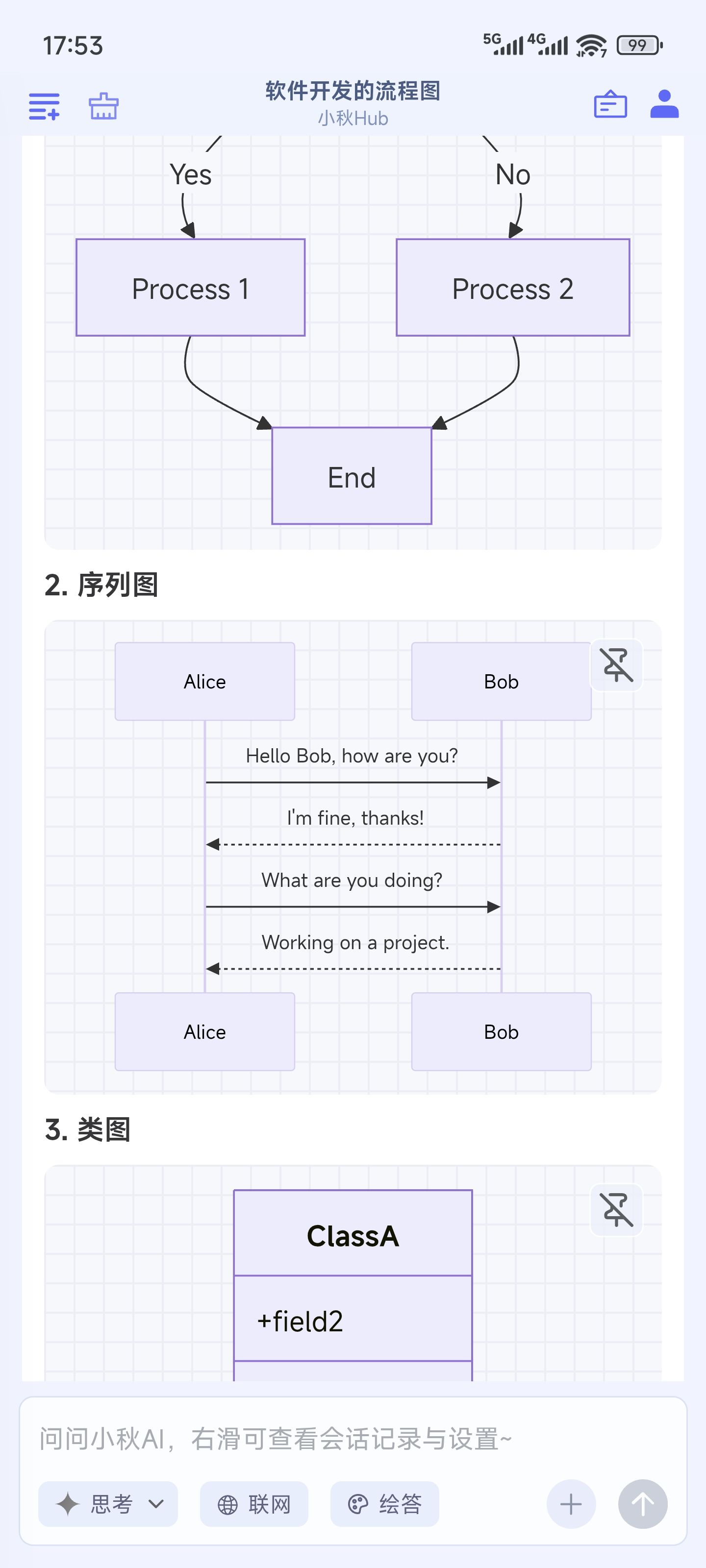Focus the 问问小秋AI message input

(353, 1440)
